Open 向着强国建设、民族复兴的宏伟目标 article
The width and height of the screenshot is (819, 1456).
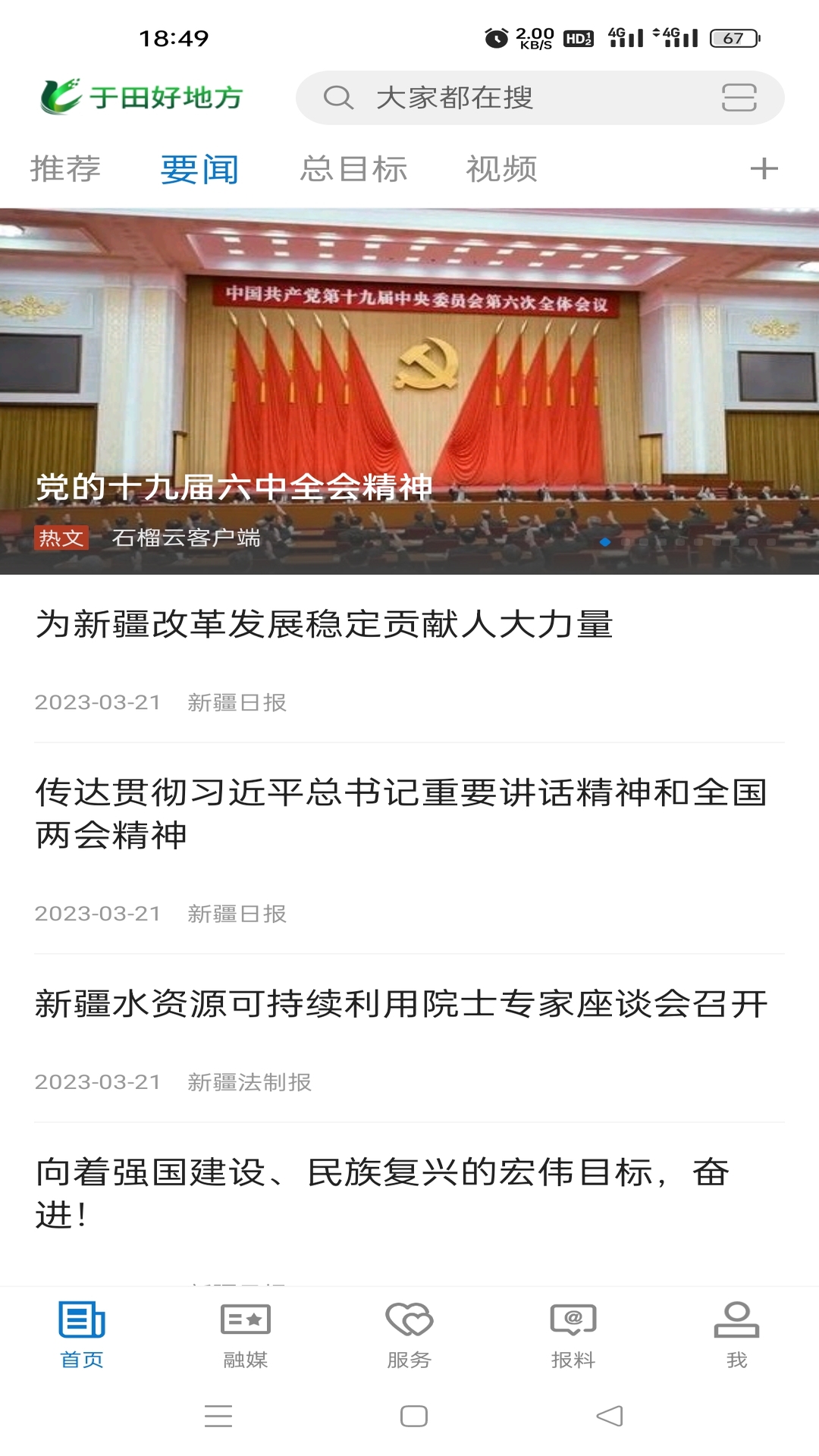[x=409, y=1204]
